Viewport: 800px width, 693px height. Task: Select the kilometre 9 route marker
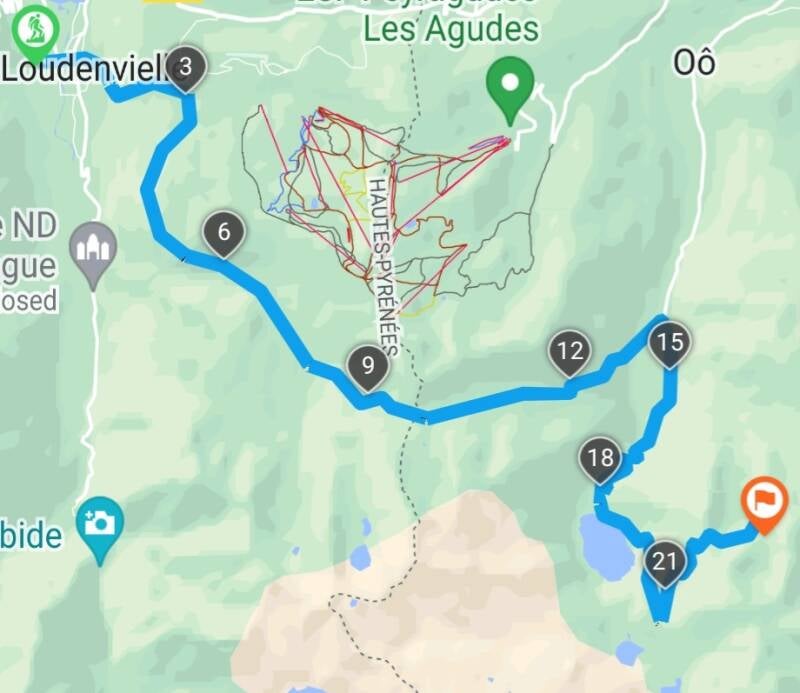(x=368, y=366)
